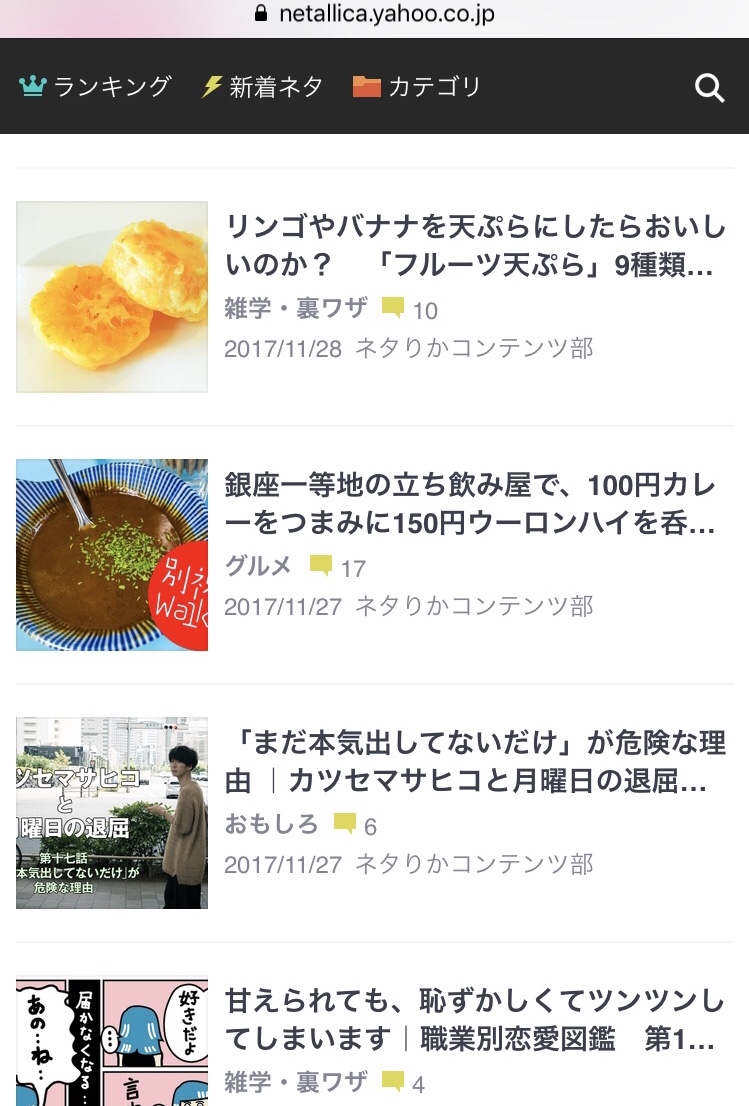Image resolution: width=749 pixels, height=1106 pixels.
Task: Open the フルーツ天ぷら article
Action: pyautogui.click(x=475, y=246)
